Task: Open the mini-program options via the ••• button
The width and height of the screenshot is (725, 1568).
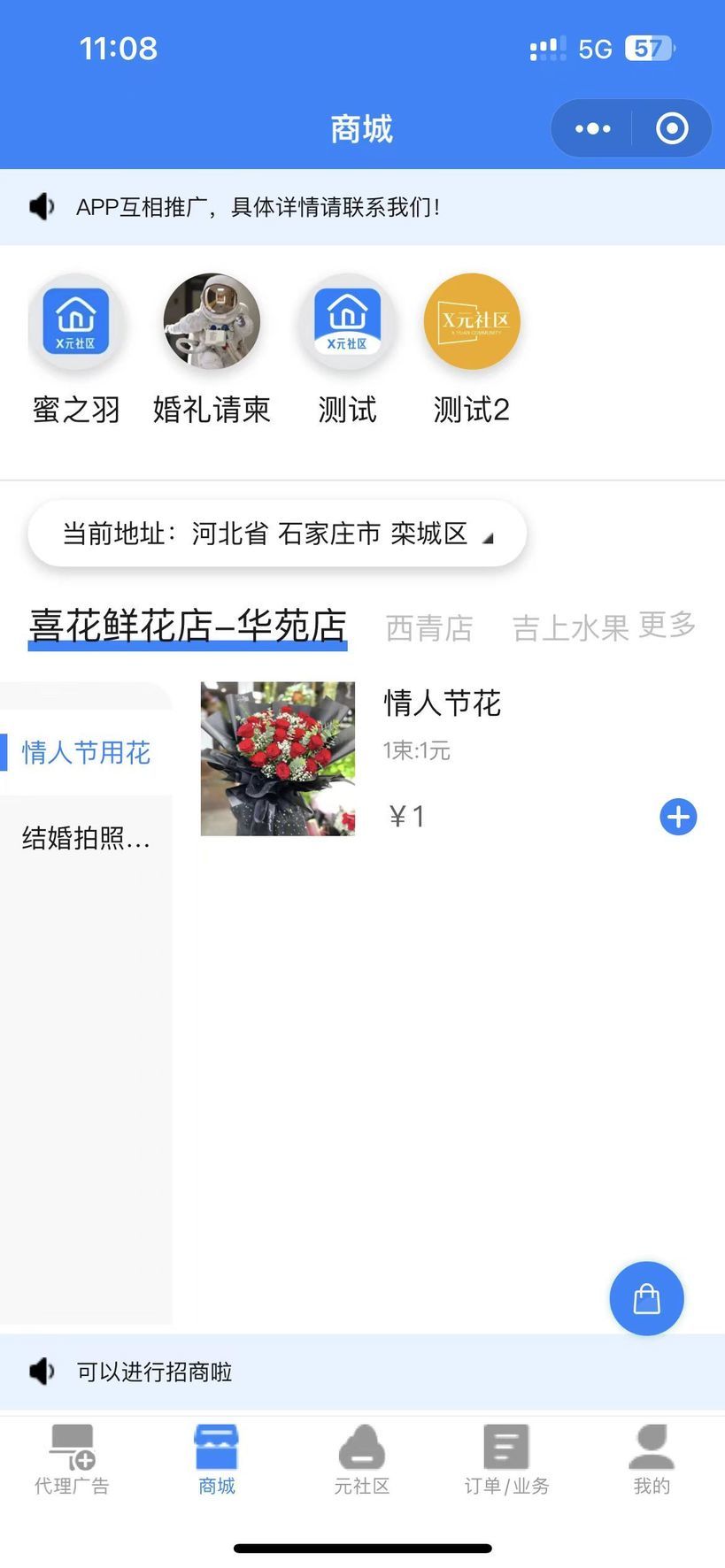Action: (591, 127)
